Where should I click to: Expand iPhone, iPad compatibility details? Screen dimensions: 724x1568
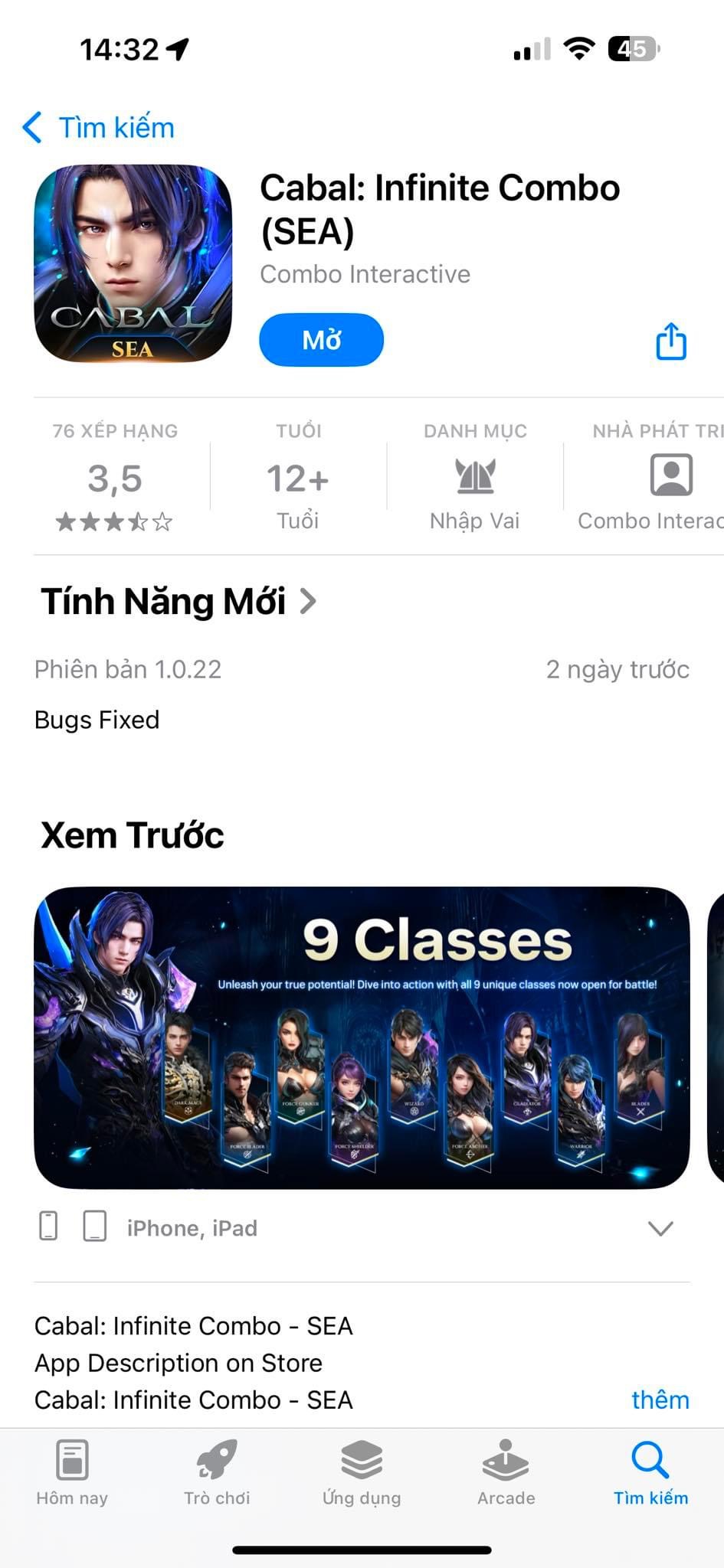[x=660, y=1229]
